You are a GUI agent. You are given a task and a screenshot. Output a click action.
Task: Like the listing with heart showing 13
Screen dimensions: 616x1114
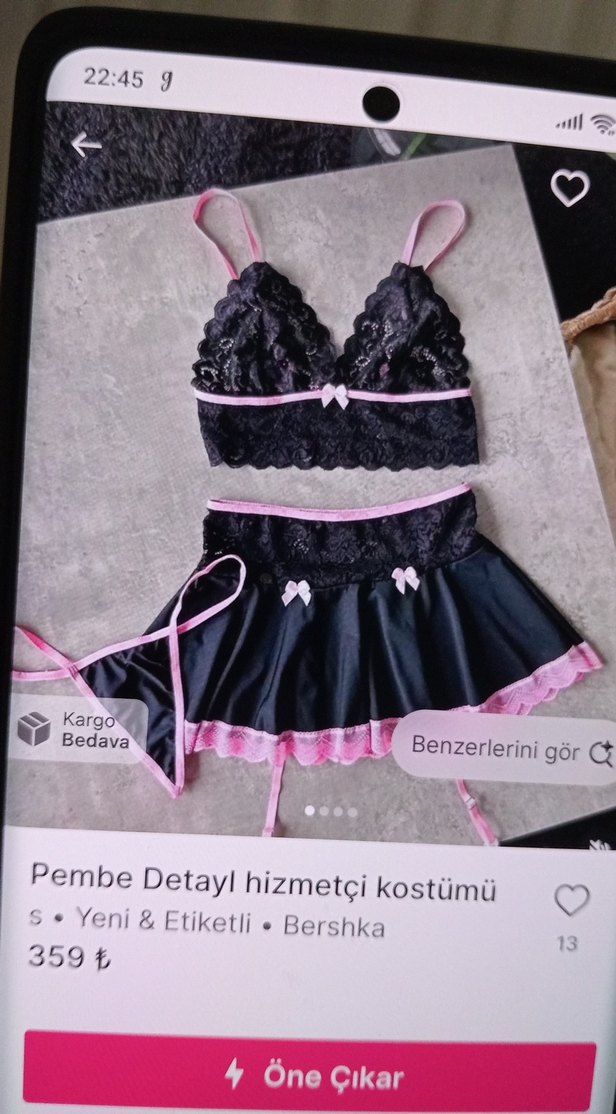(571, 901)
